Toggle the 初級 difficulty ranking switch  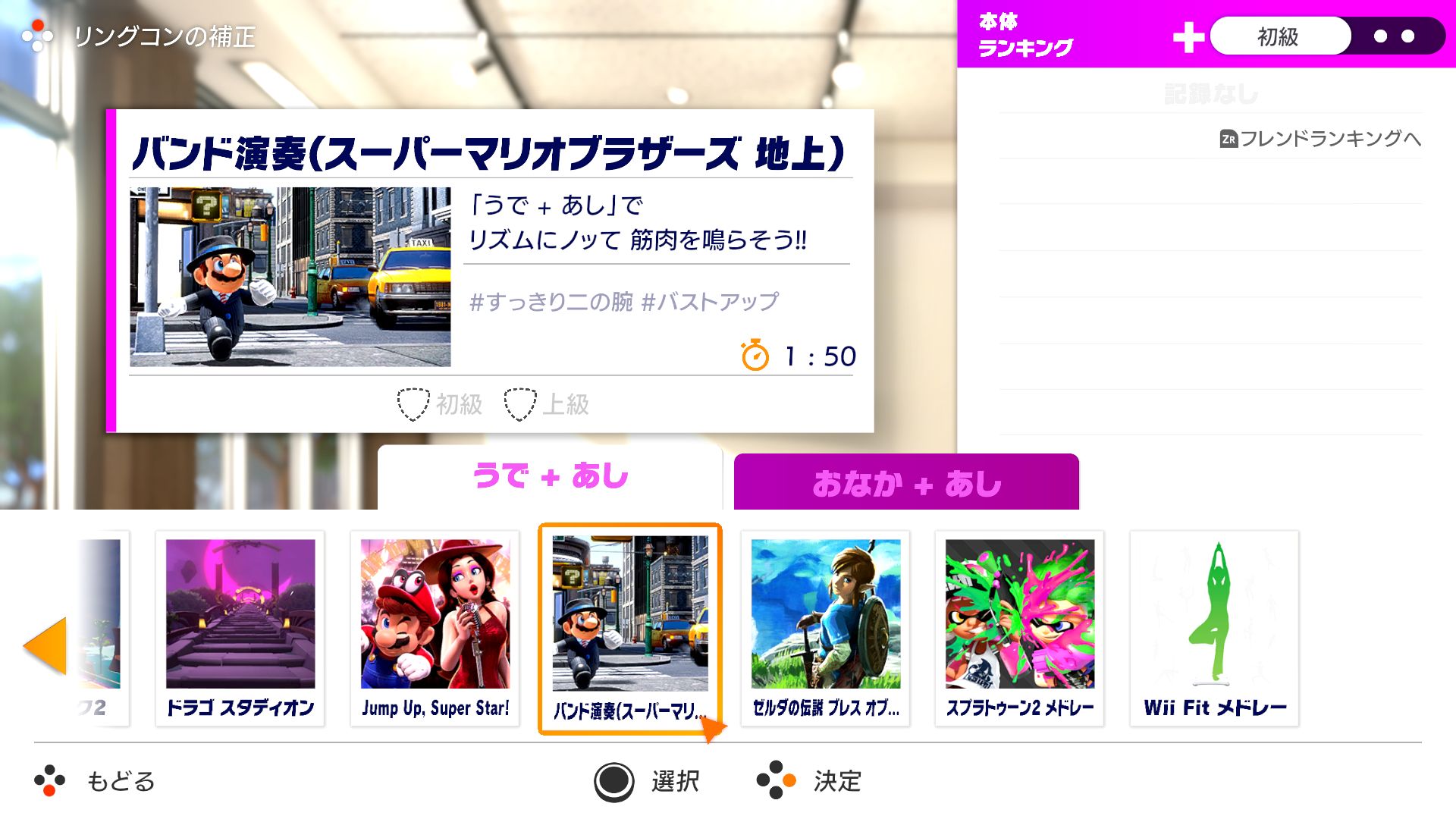pyautogui.click(x=1327, y=36)
